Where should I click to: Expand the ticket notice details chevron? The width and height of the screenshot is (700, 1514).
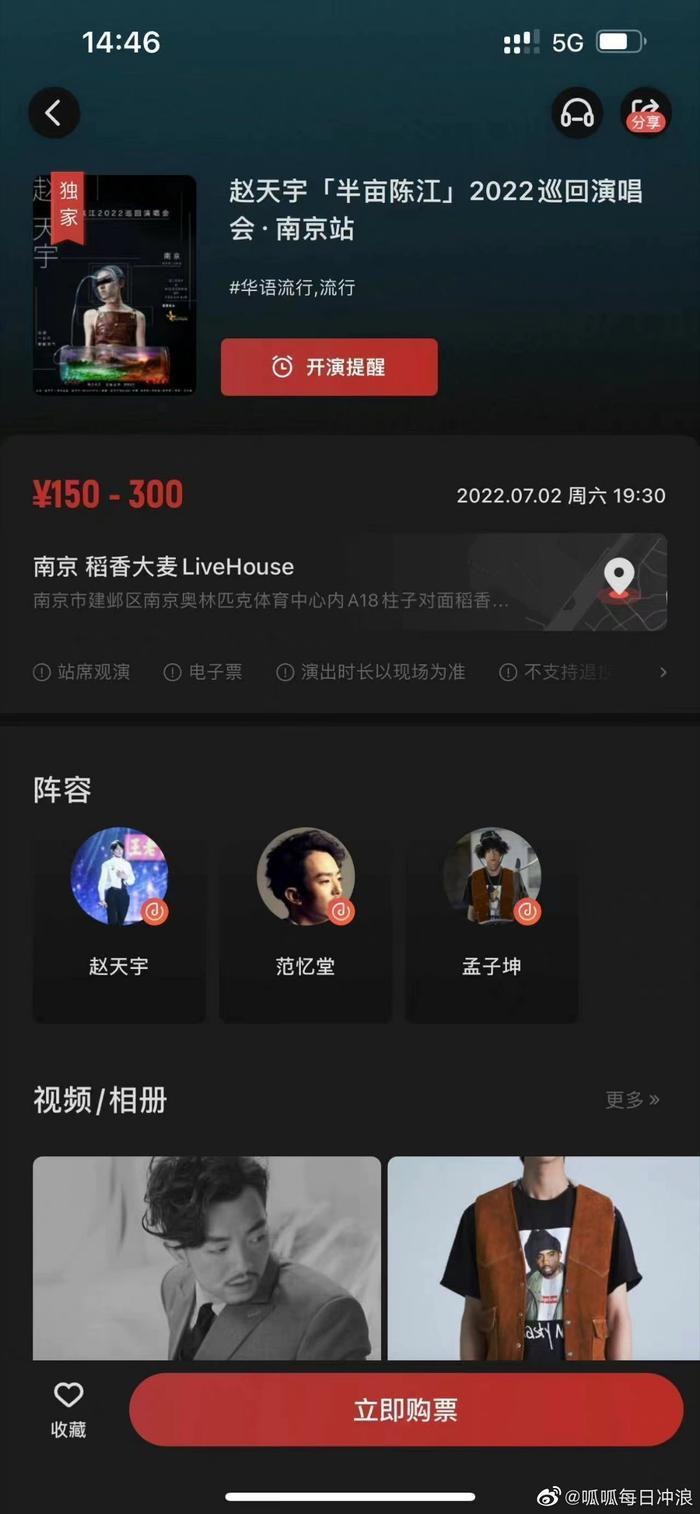(x=663, y=673)
